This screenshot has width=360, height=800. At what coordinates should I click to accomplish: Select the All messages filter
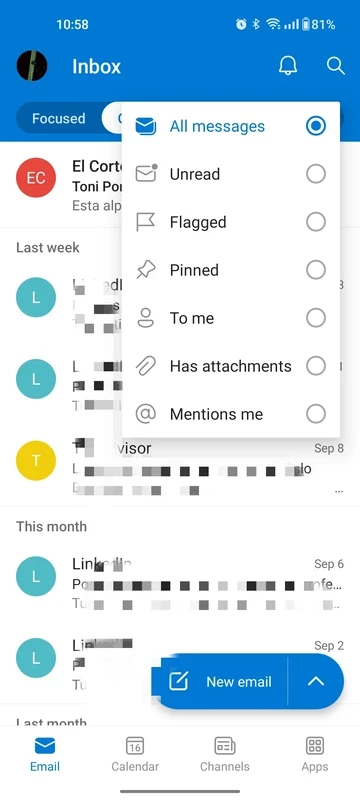click(231, 126)
